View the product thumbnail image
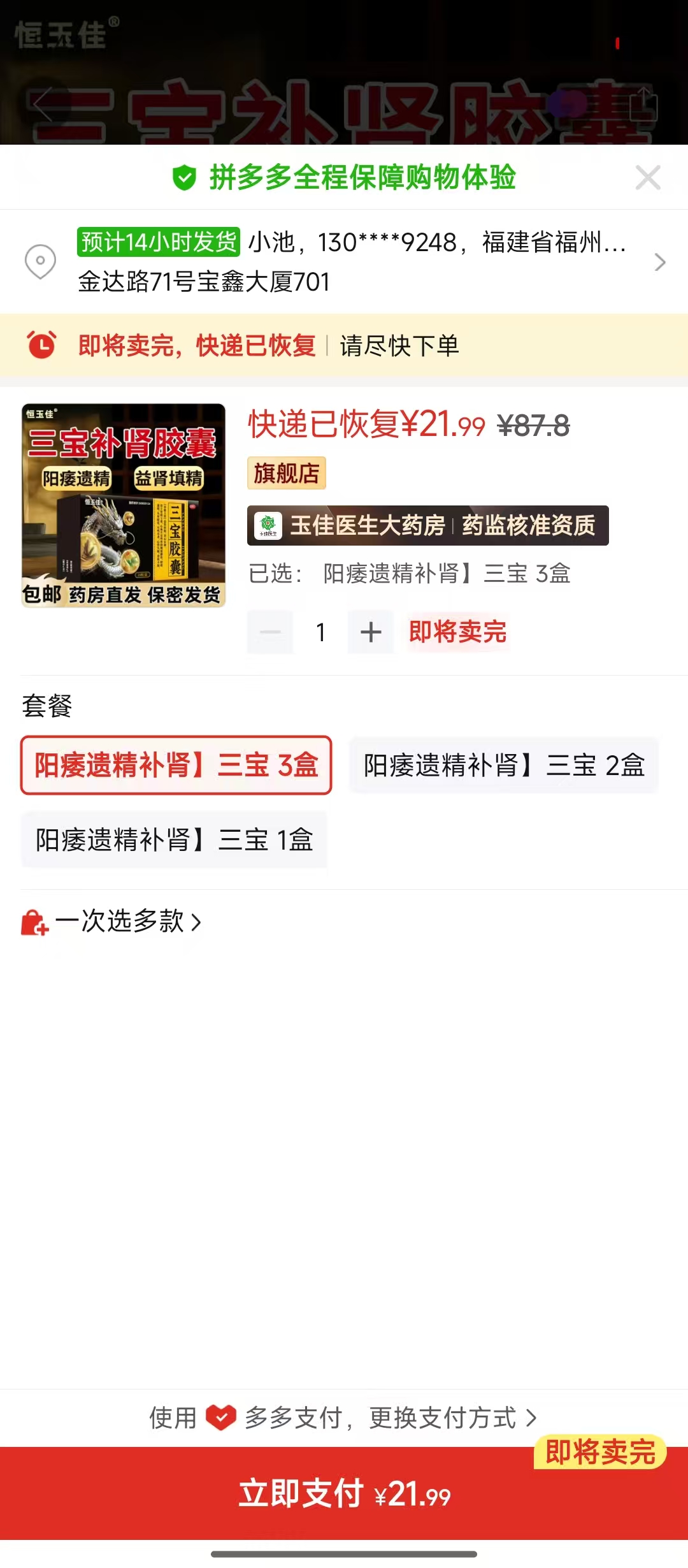688x1568 pixels. click(124, 505)
